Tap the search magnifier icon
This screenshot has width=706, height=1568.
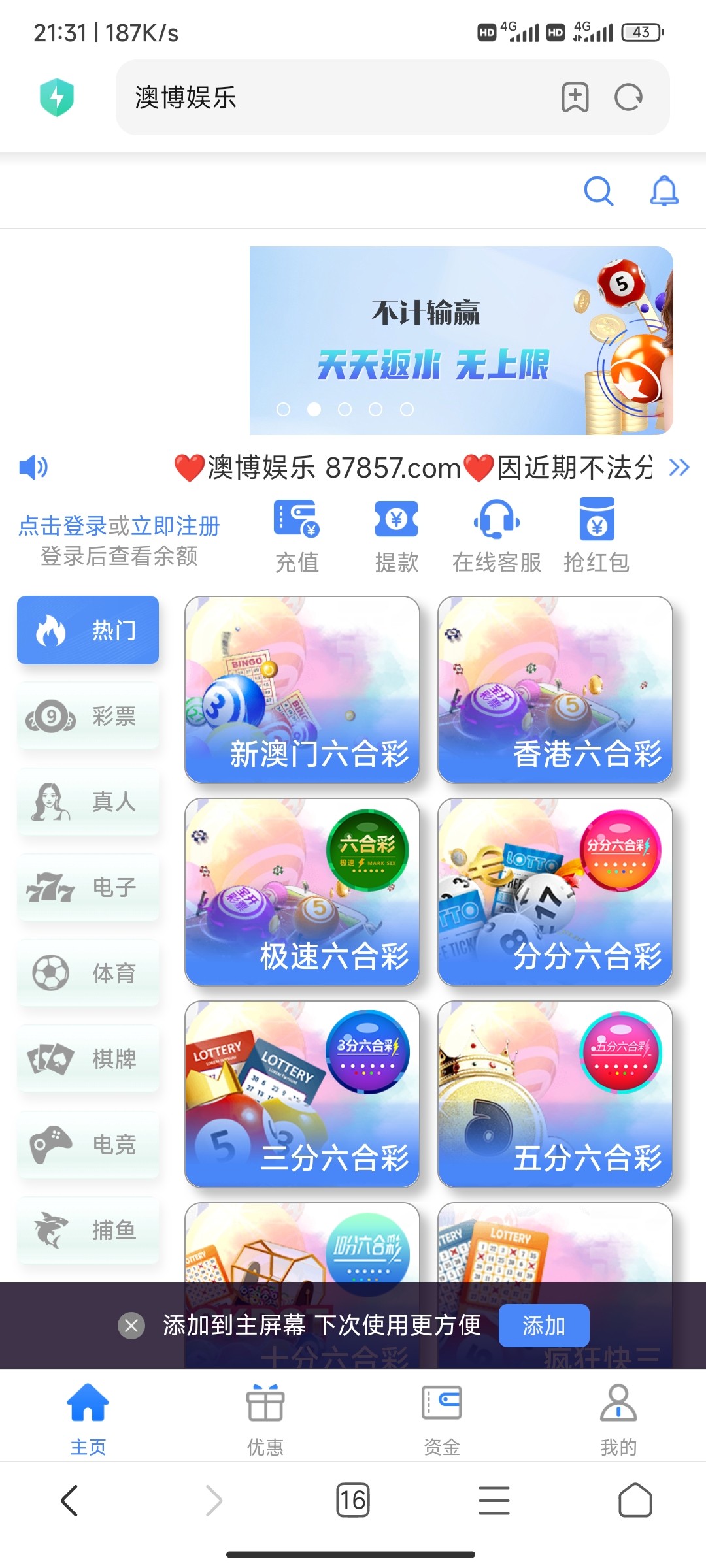coord(598,191)
